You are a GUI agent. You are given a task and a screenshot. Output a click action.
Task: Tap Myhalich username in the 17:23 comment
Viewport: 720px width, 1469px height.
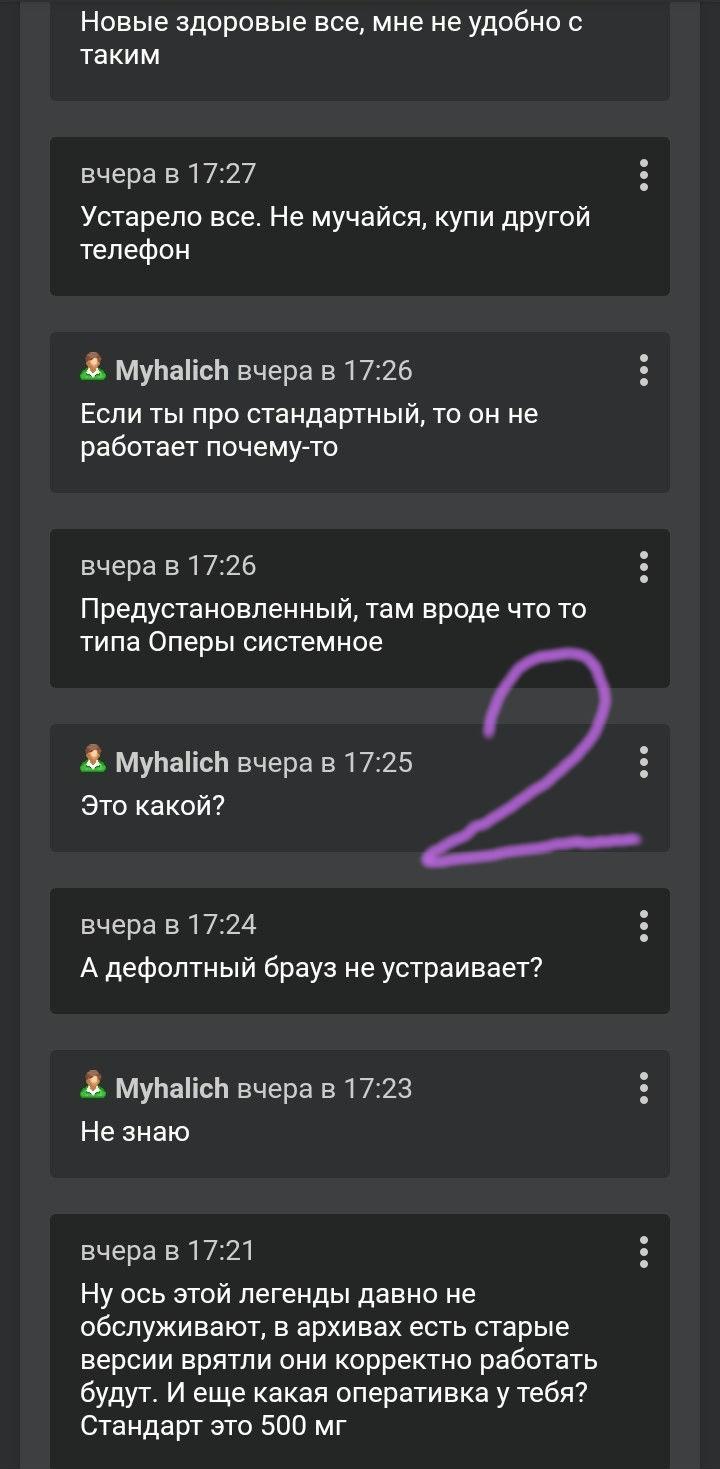pos(172,1089)
